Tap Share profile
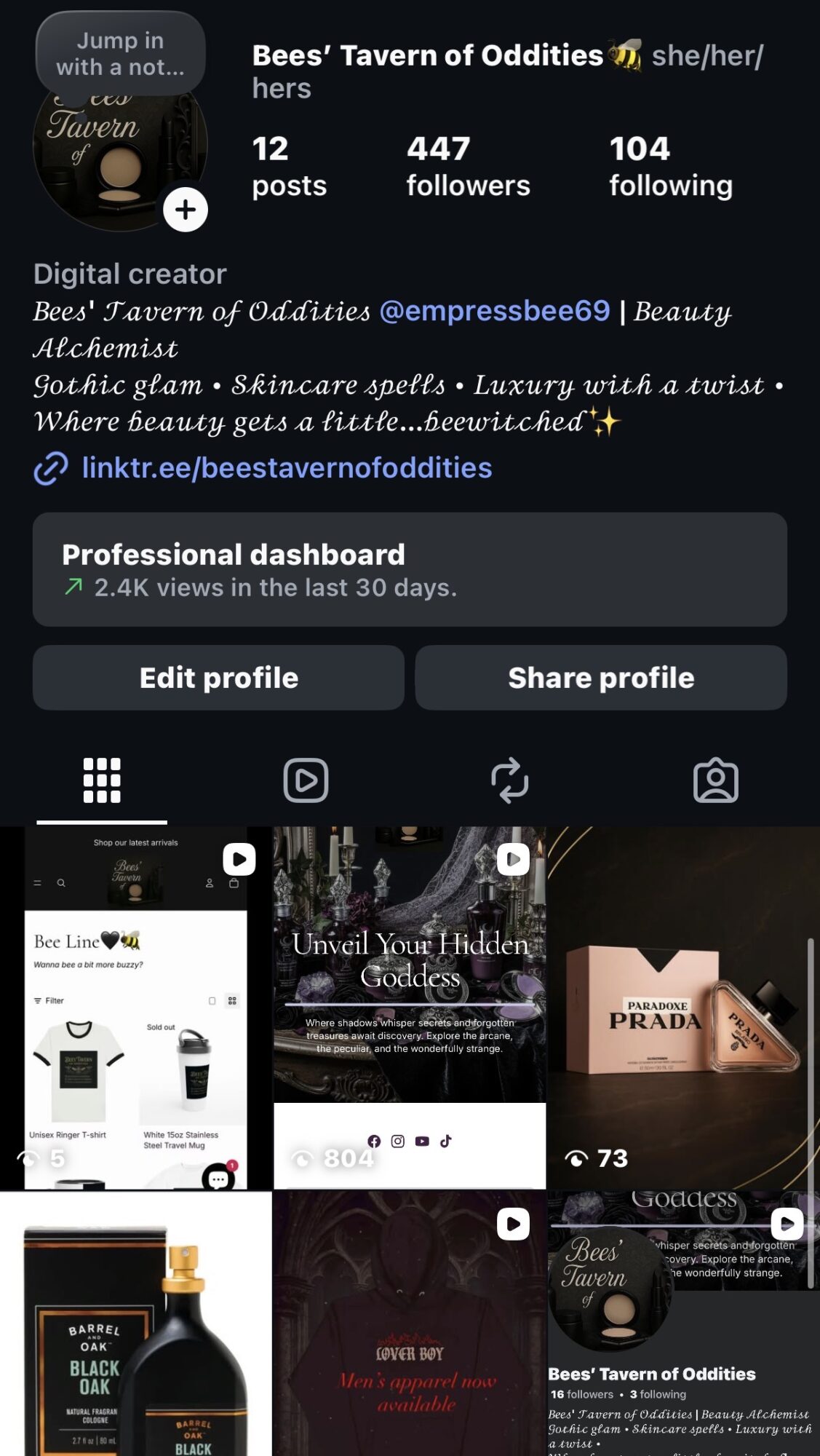This screenshot has width=820, height=1456. [601, 678]
